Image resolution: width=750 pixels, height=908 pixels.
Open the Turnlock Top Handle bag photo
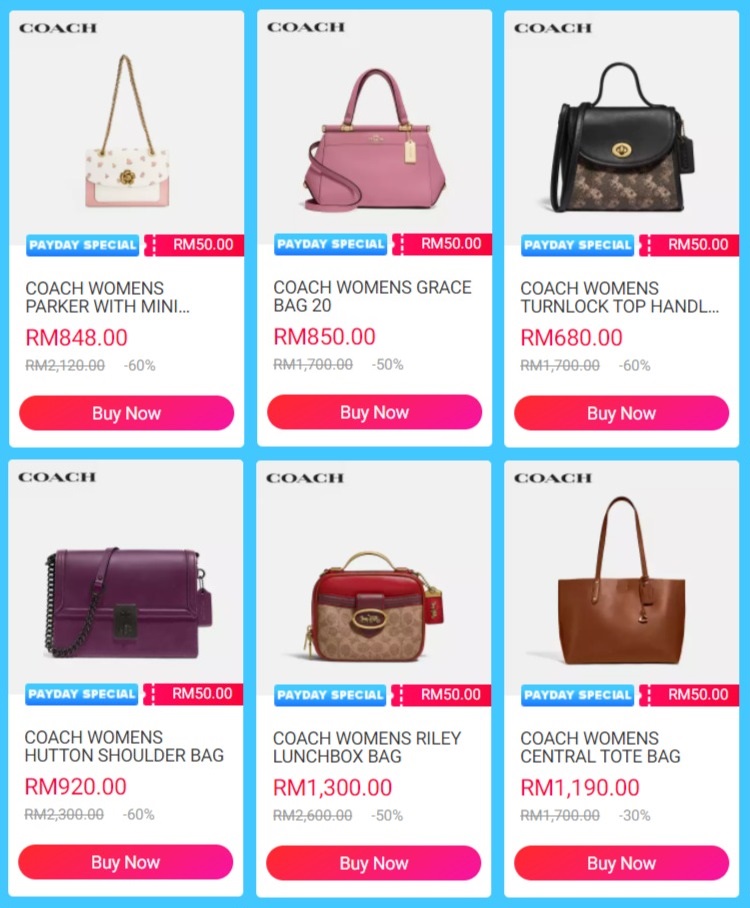pyautogui.click(x=620, y=140)
